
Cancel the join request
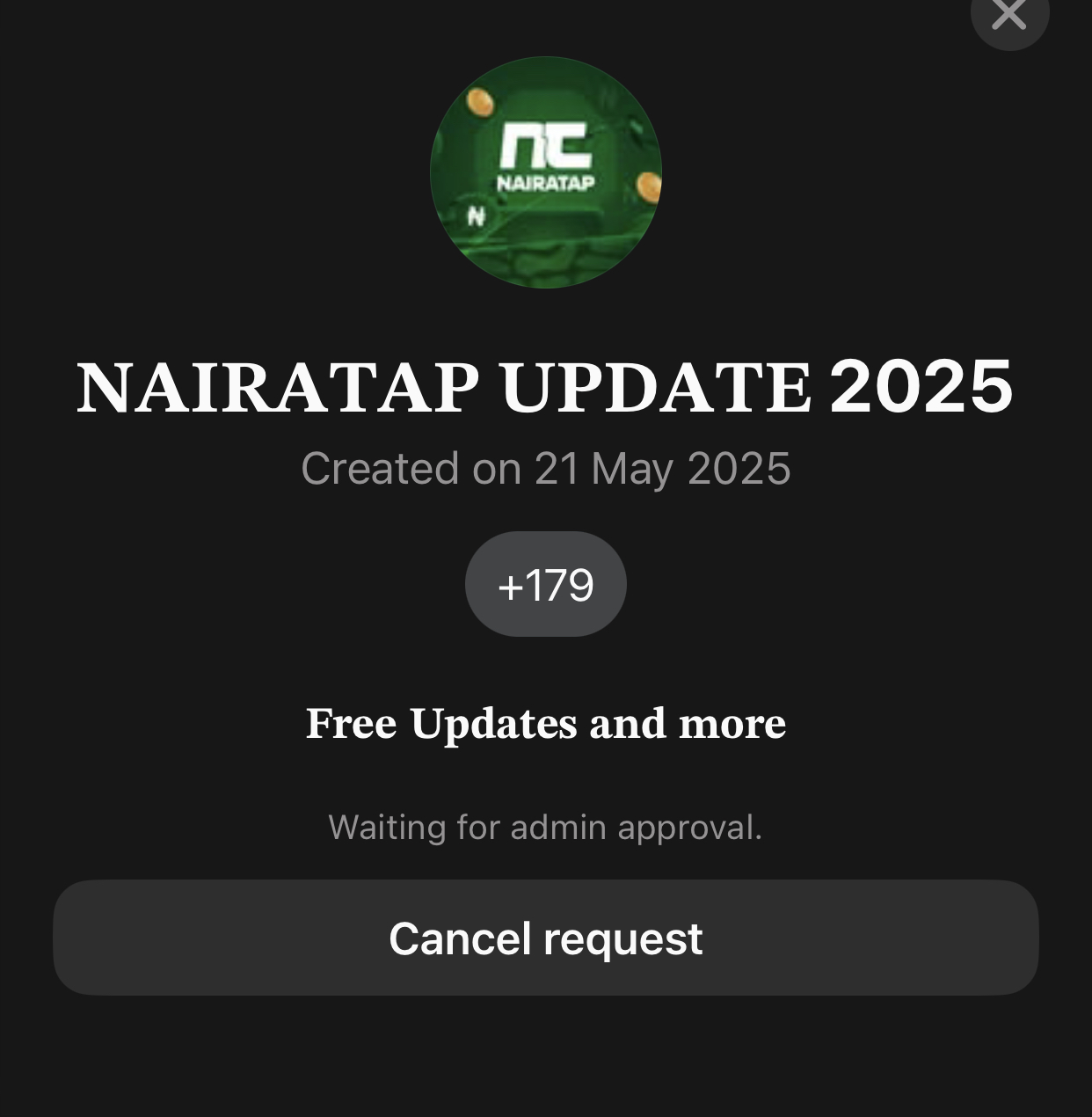pos(545,938)
